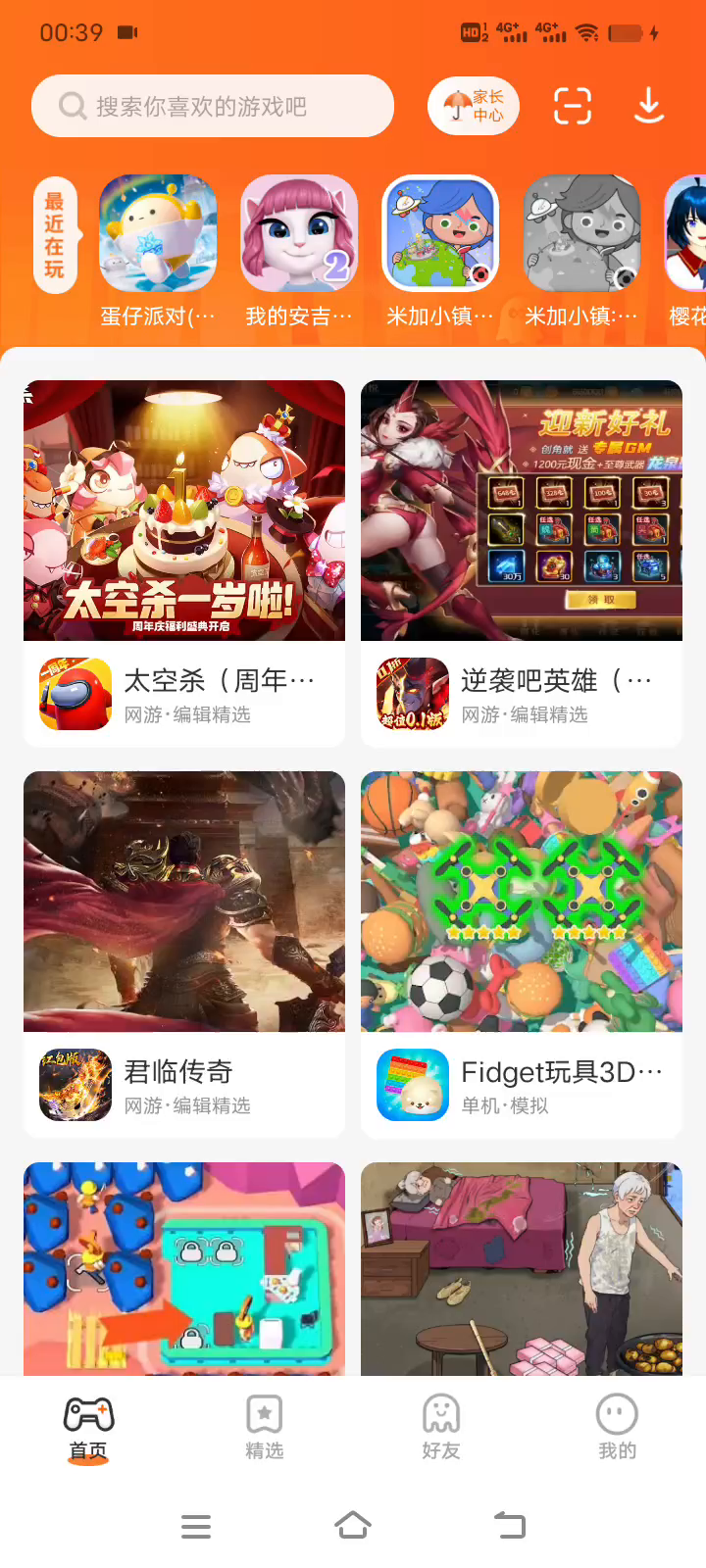Screen dimensions: 706x1568
Task: Switch to the 好友 tab
Action: click(441, 1427)
